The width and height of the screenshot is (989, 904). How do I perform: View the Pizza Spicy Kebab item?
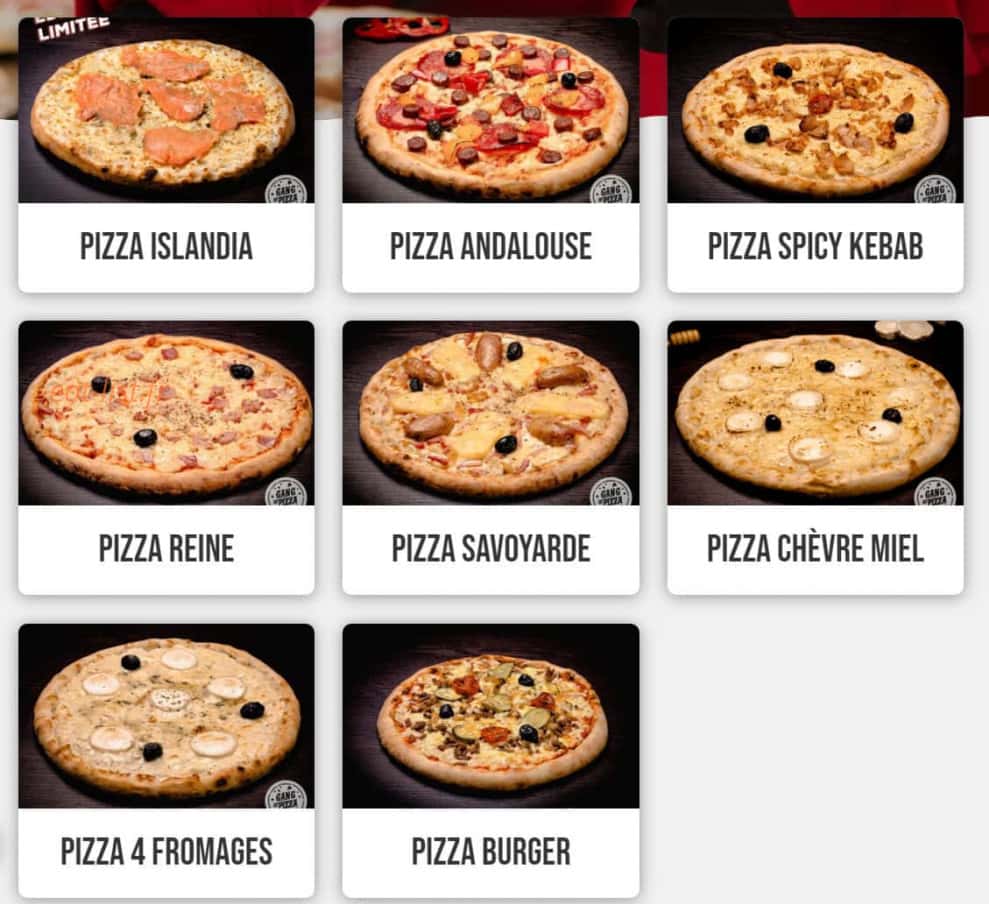815,155
